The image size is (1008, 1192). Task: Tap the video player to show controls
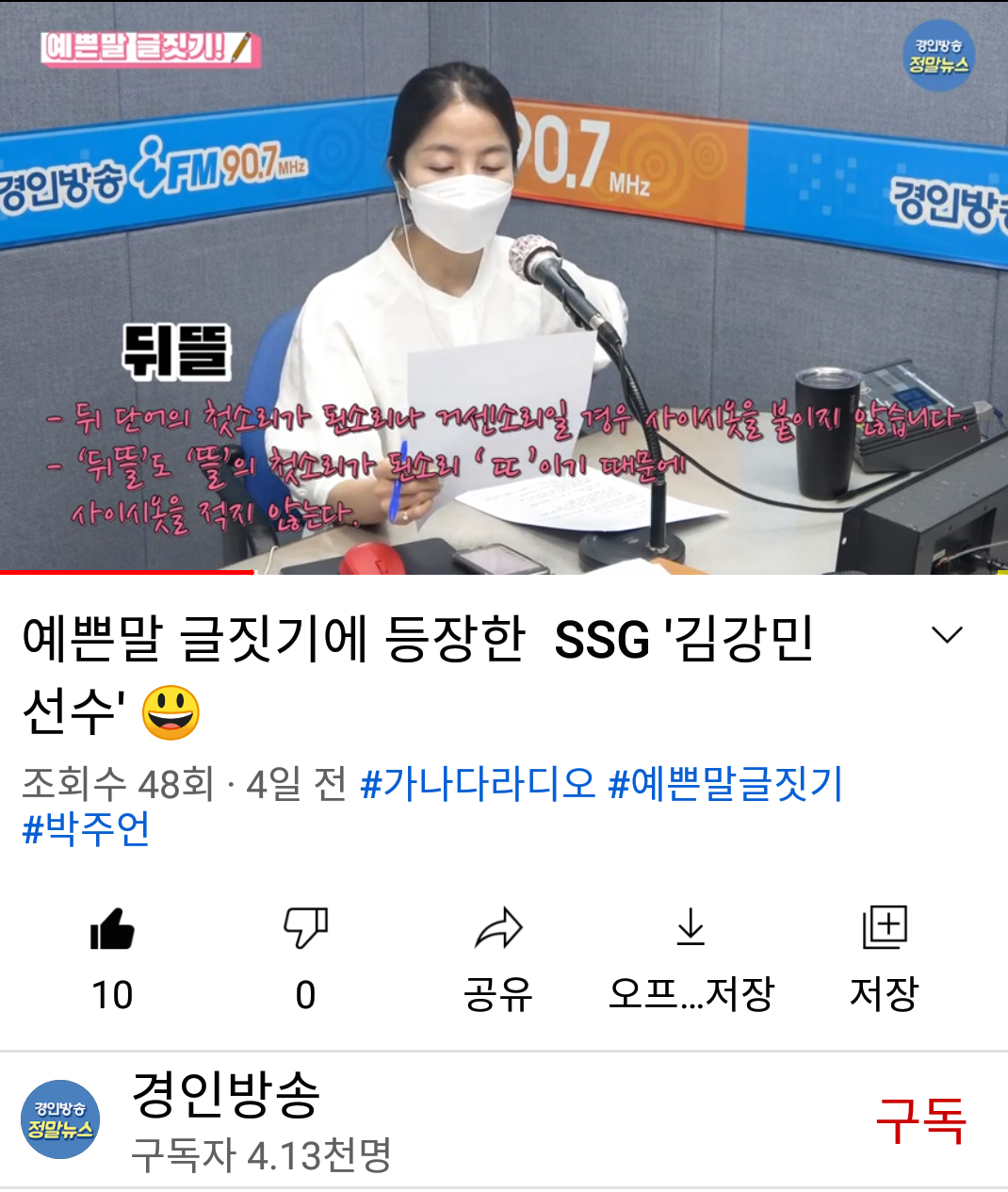(504, 283)
